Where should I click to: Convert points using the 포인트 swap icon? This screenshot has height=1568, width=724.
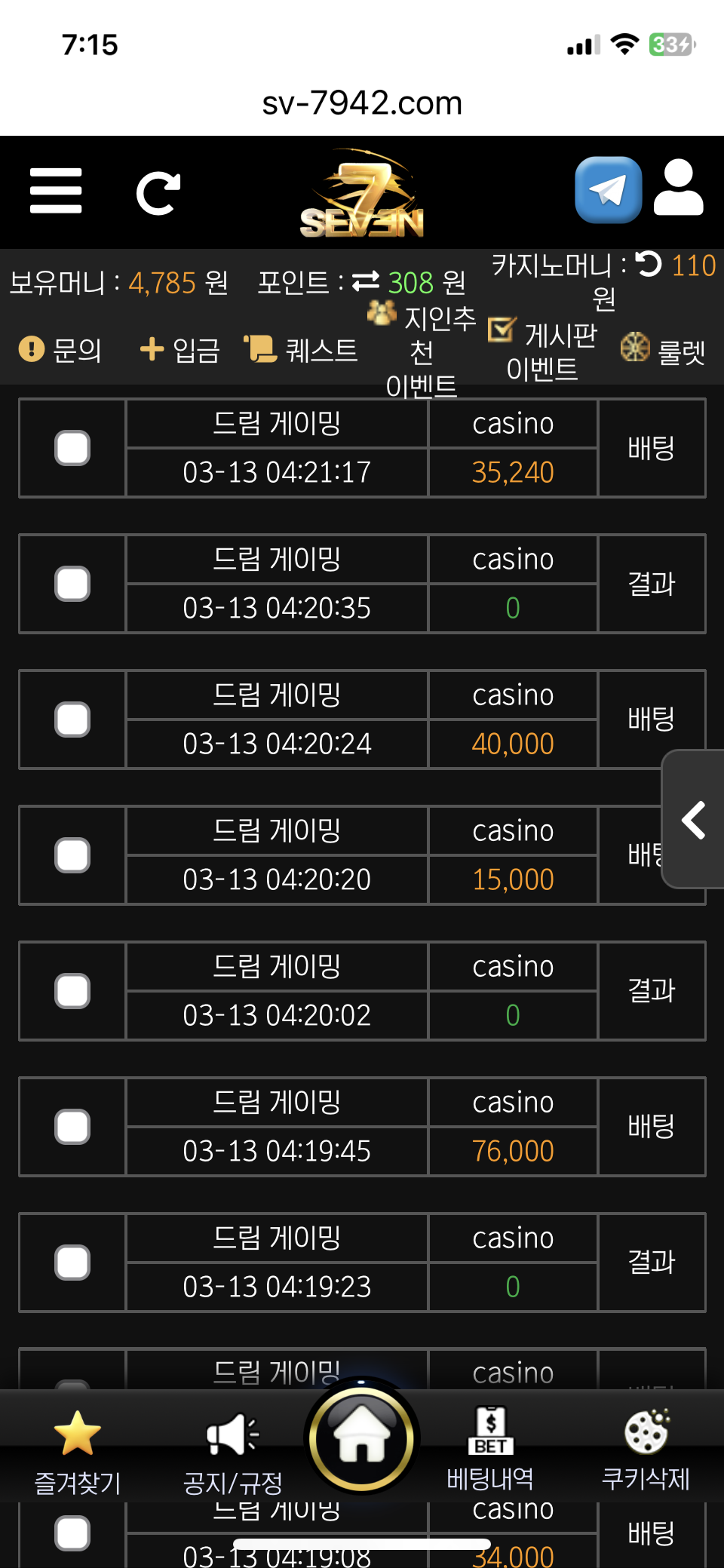pos(366,281)
